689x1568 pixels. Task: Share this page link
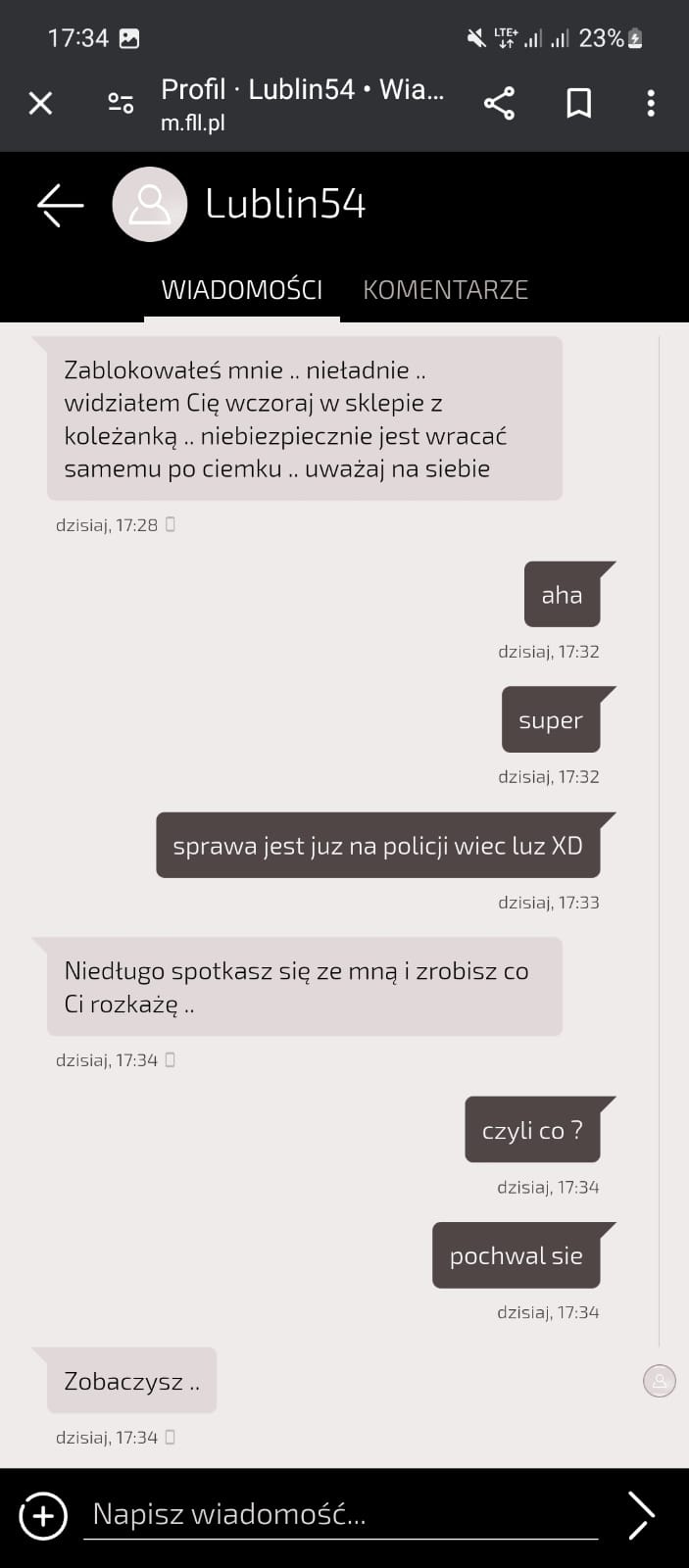point(499,103)
